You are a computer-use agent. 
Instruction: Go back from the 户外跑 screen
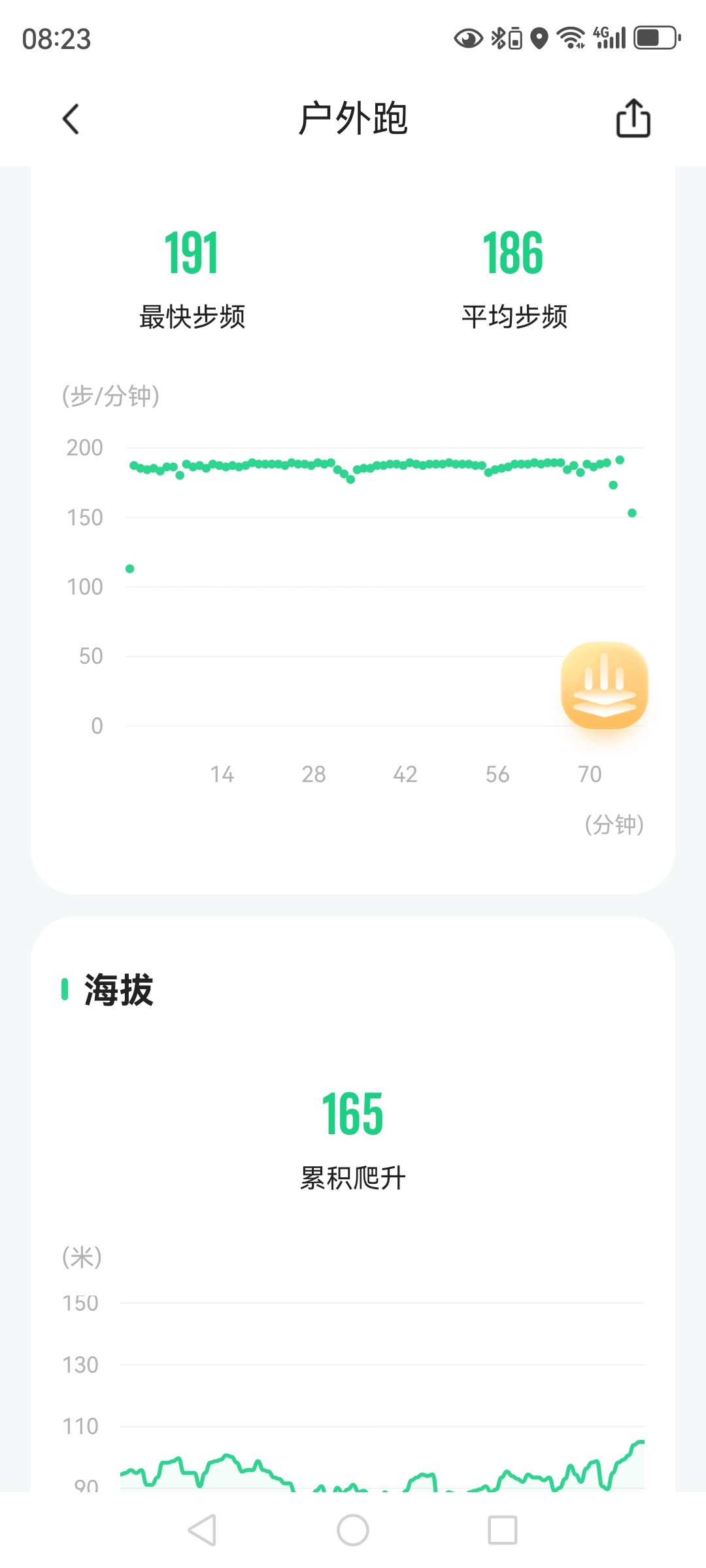coord(71,119)
